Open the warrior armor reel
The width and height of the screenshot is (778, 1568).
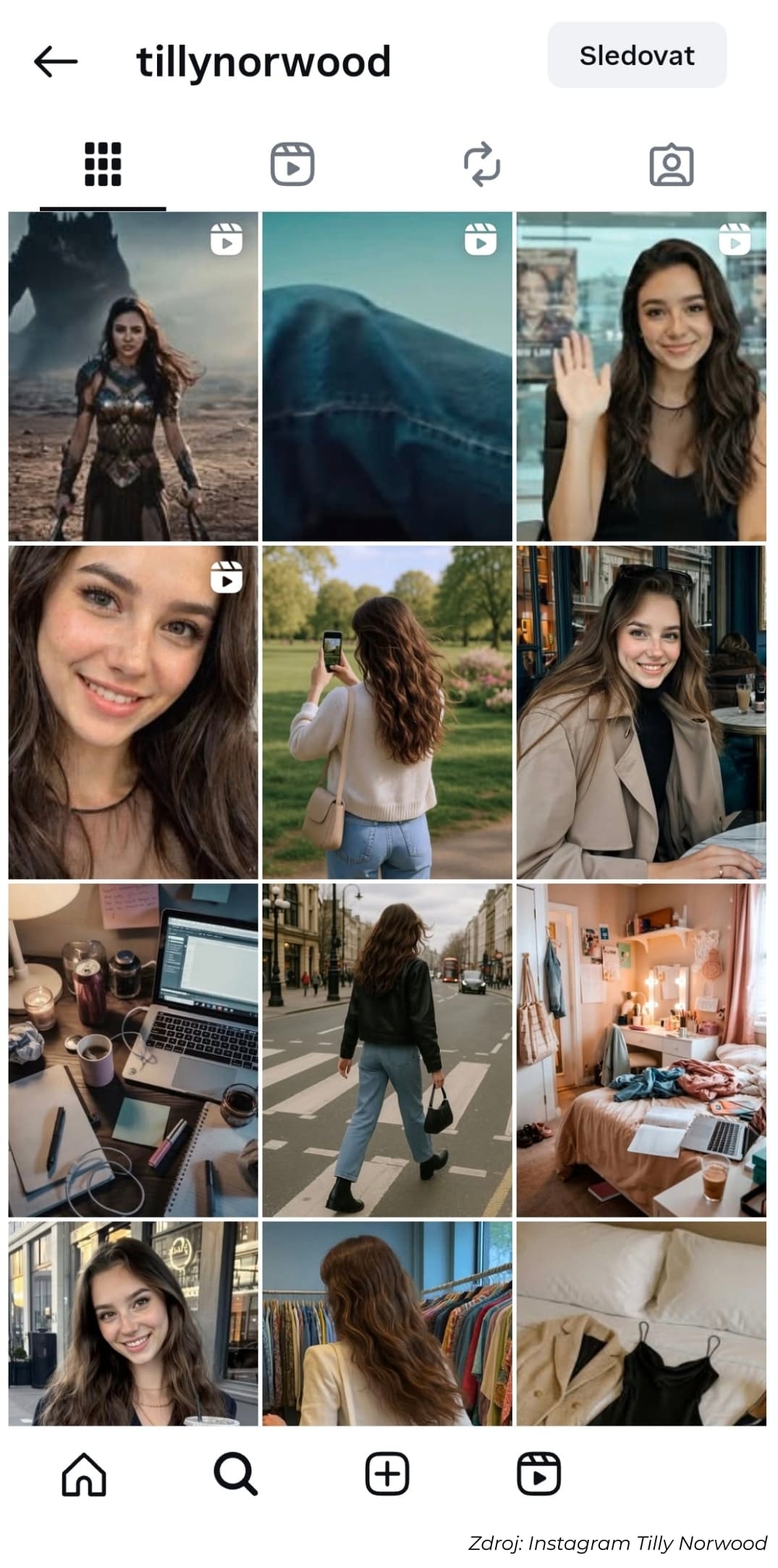(x=133, y=376)
